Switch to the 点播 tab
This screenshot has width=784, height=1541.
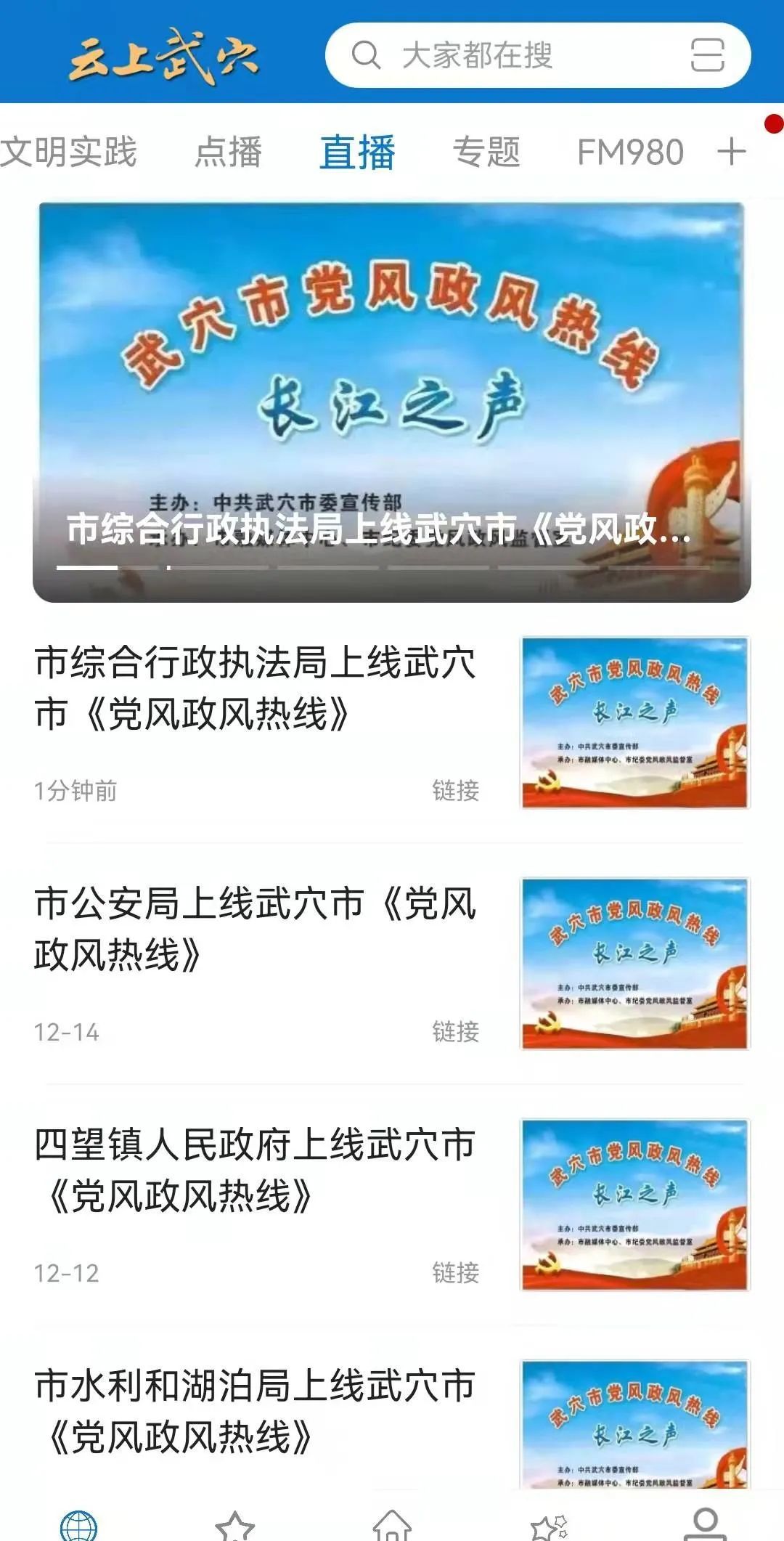228,153
